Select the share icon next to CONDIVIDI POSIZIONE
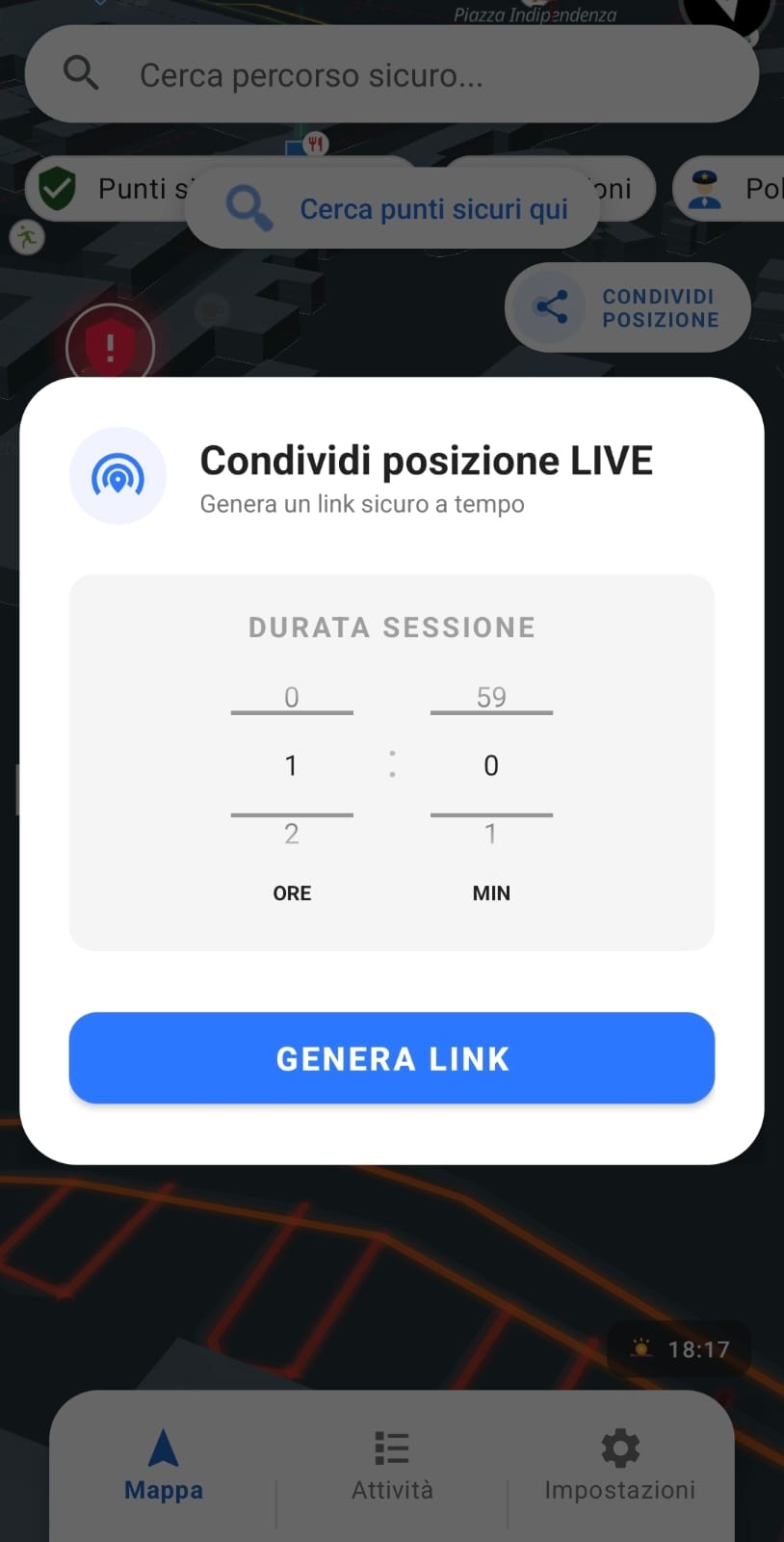 point(551,307)
